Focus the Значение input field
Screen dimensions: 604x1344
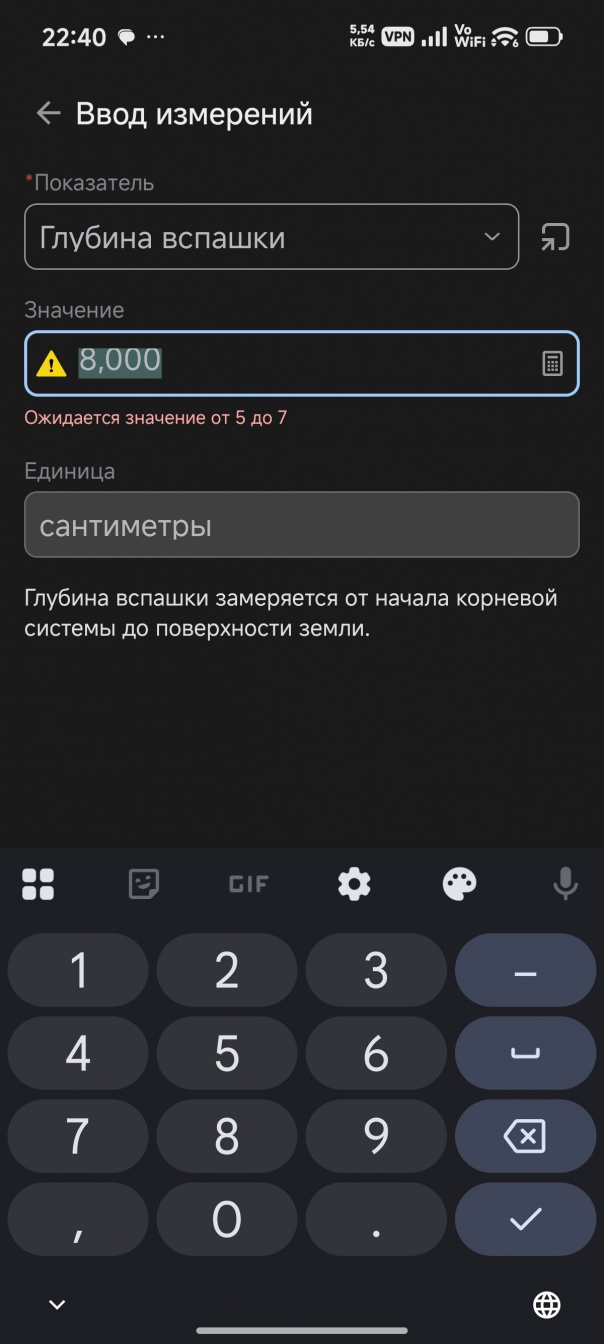pyautogui.click(x=300, y=363)
